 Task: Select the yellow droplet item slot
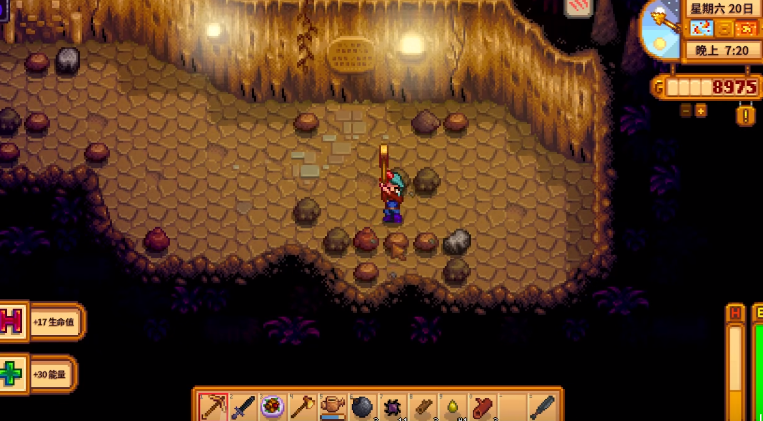tap(452, 406)
